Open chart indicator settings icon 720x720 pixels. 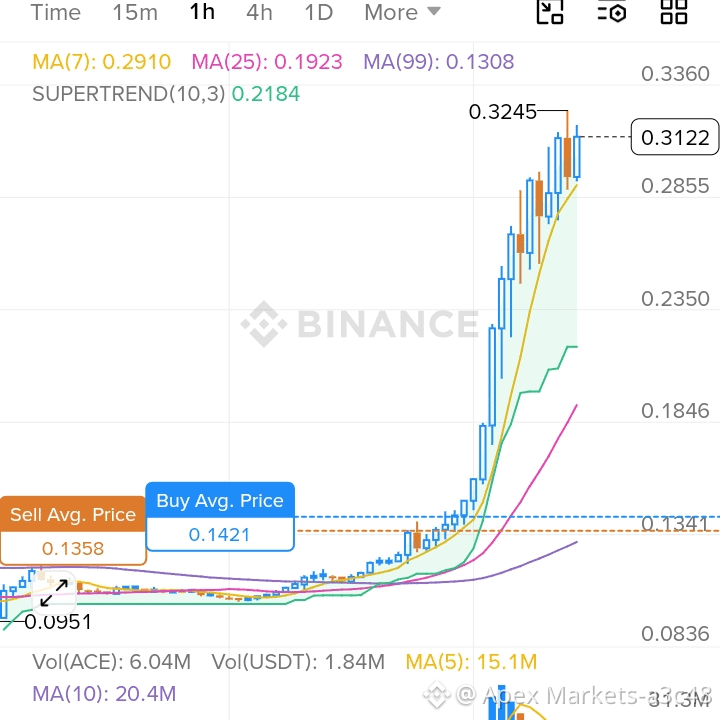tap(612, 11)
